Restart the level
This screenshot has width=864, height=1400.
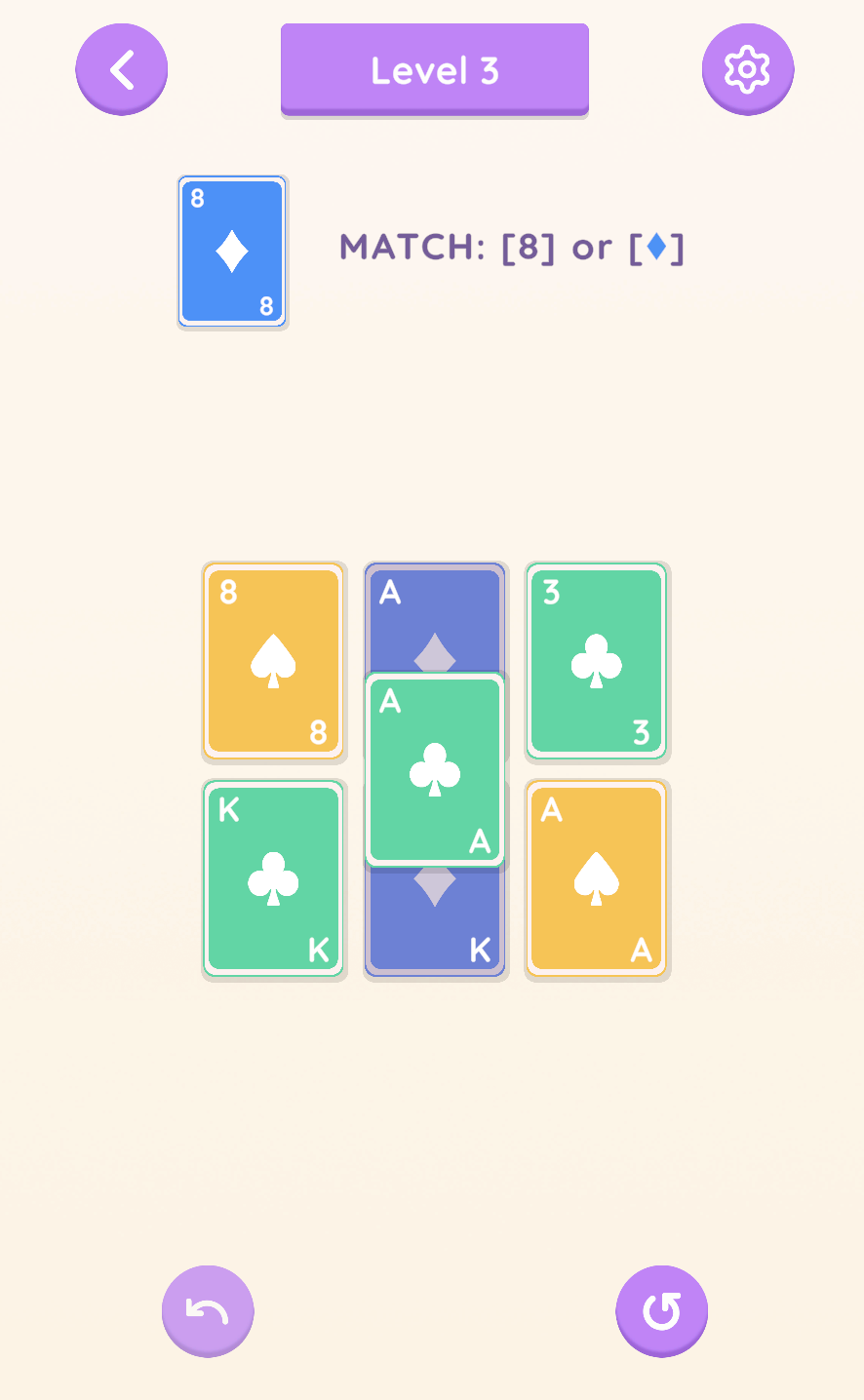pos(662,1311)
